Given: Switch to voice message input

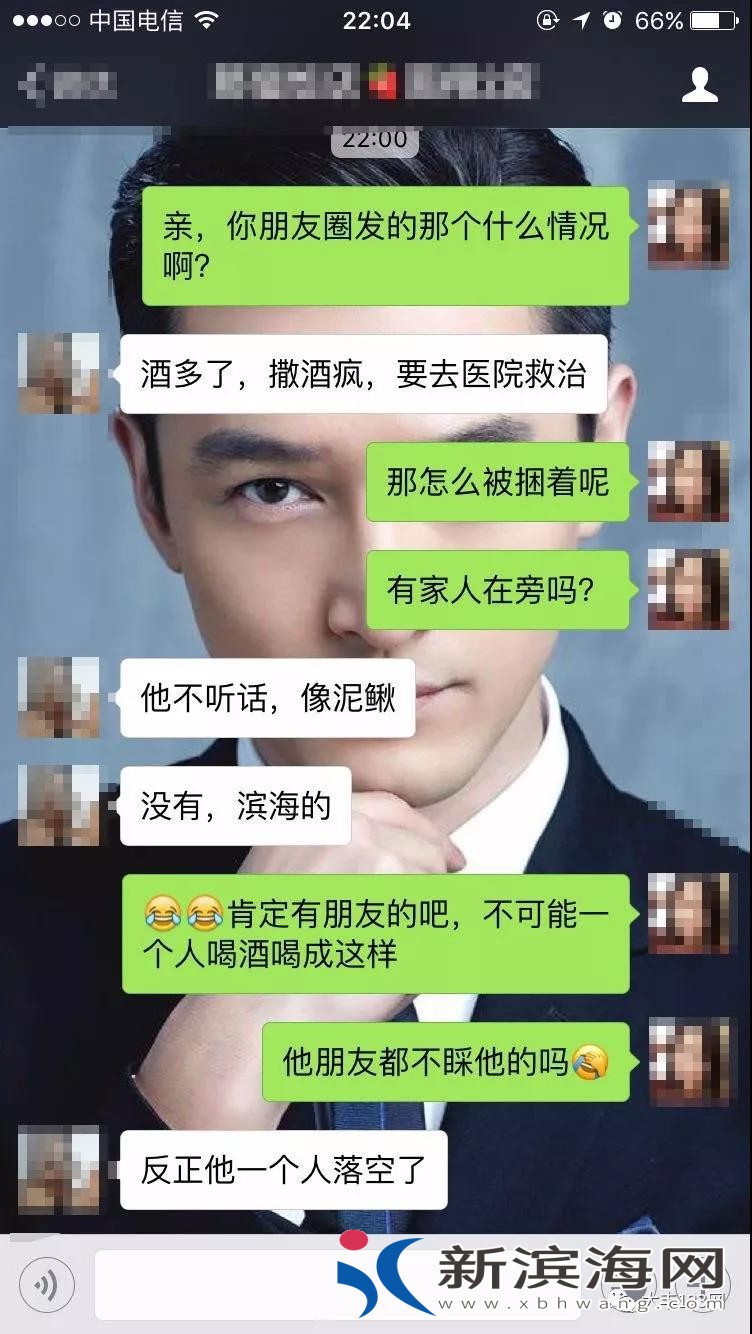Looking at the screenshot, I should click(x=46, y=1284).
